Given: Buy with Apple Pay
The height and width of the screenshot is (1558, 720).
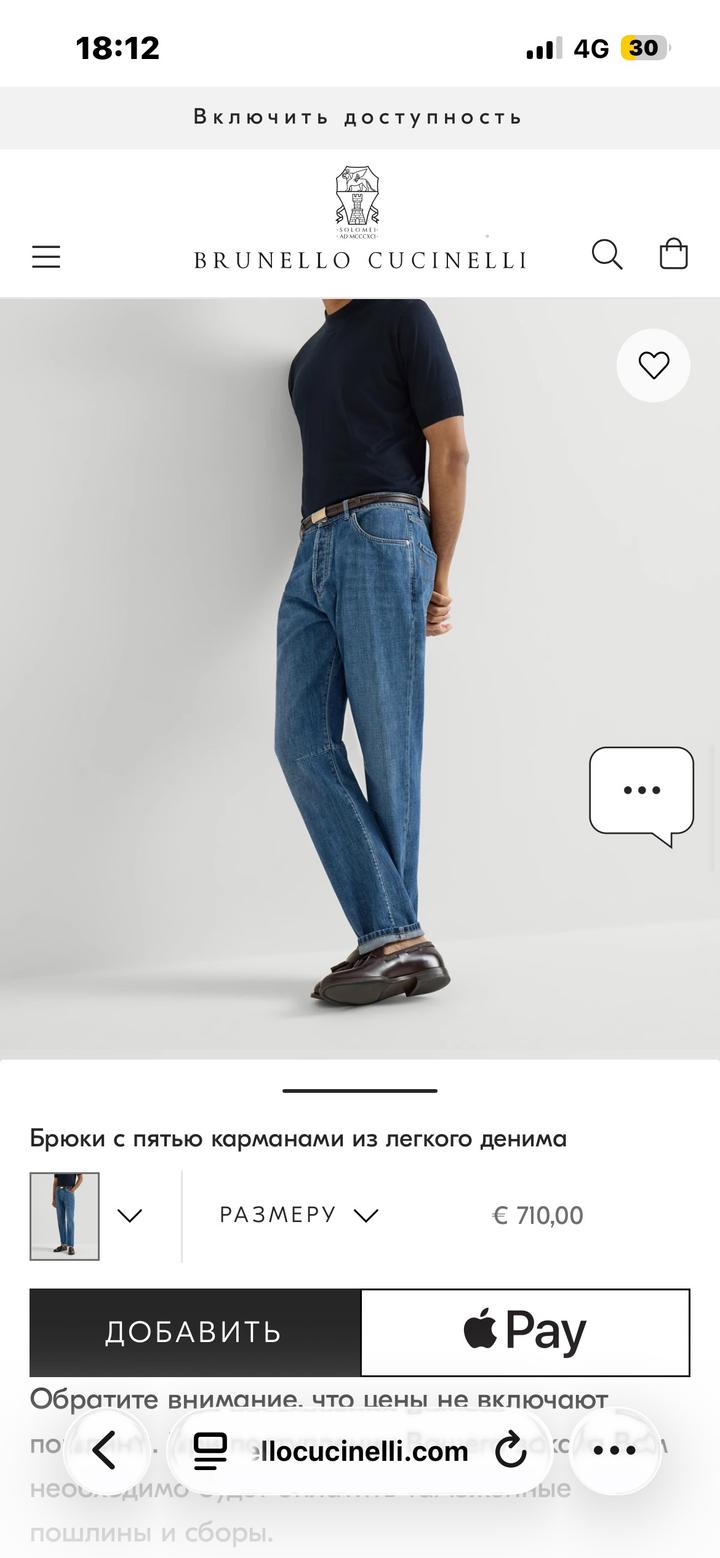Looking at the screenshot, I should point(525,1332).
